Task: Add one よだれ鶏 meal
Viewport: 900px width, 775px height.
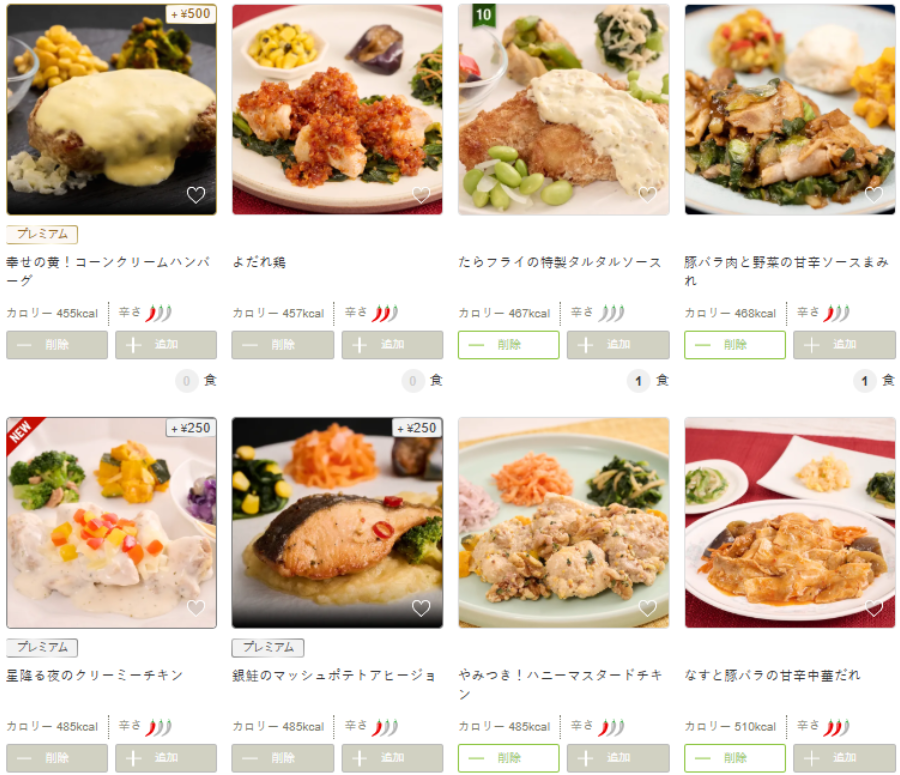Action: [392, 345]
